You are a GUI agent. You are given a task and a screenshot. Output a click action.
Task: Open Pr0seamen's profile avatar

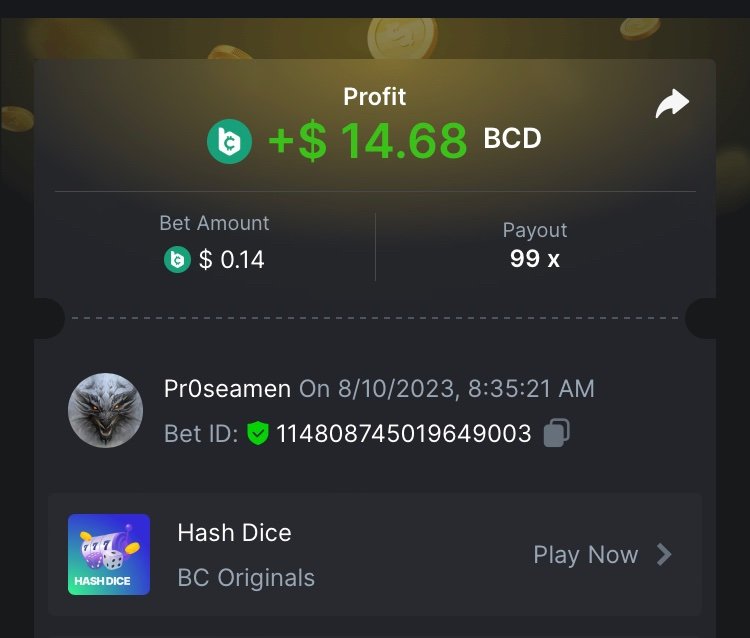click(x=105, y=410)
